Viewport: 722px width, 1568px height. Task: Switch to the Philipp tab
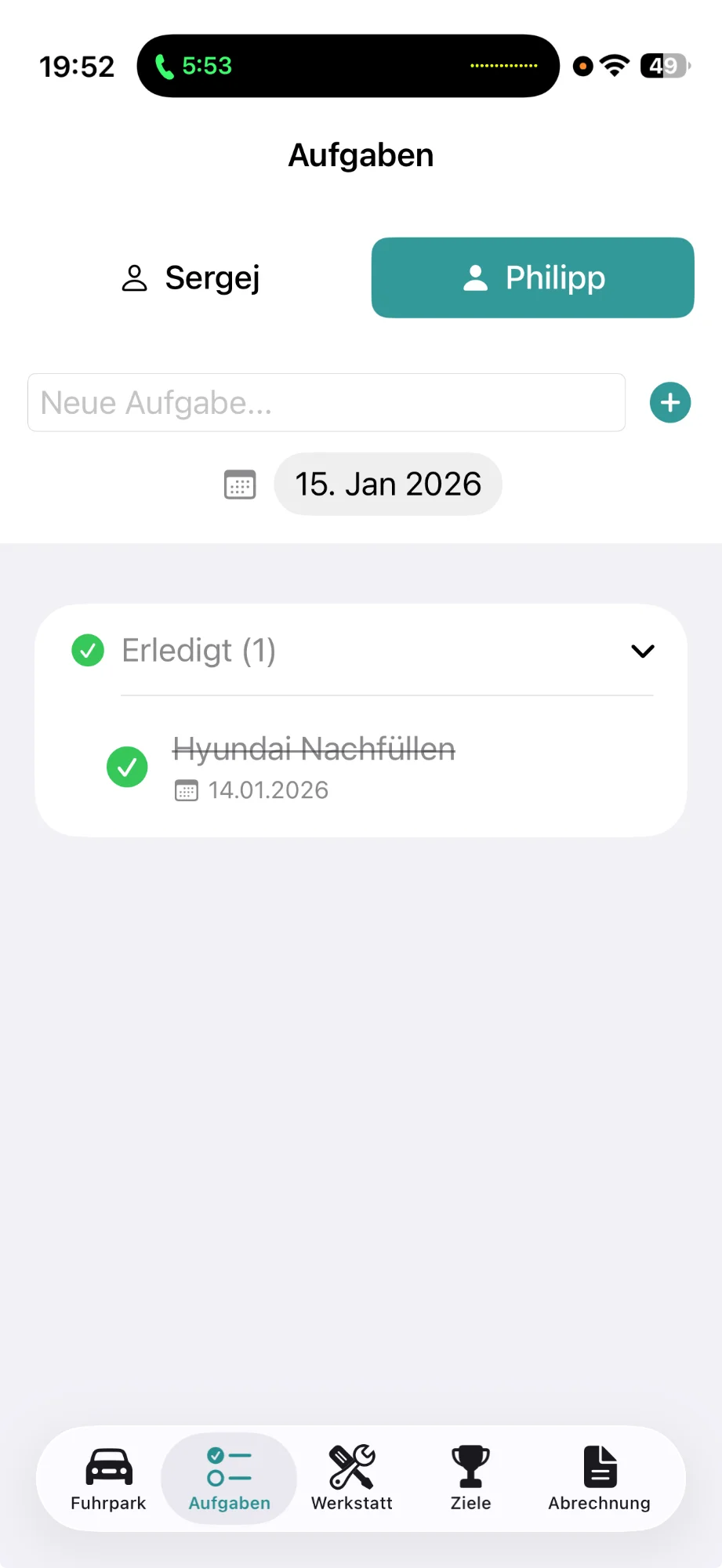point(532,278)
